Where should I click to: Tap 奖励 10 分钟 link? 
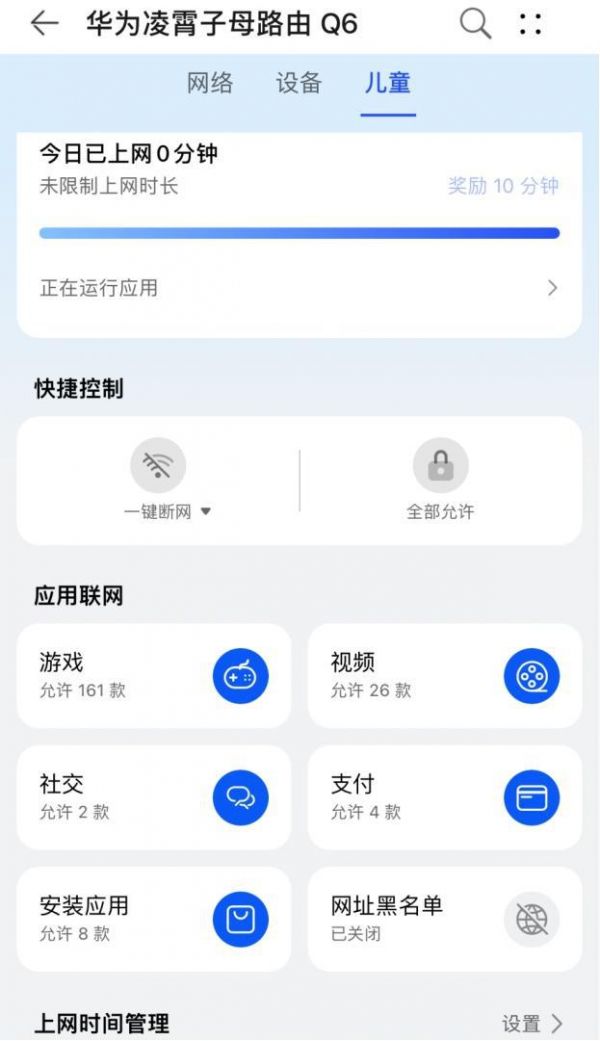point(502,186)
